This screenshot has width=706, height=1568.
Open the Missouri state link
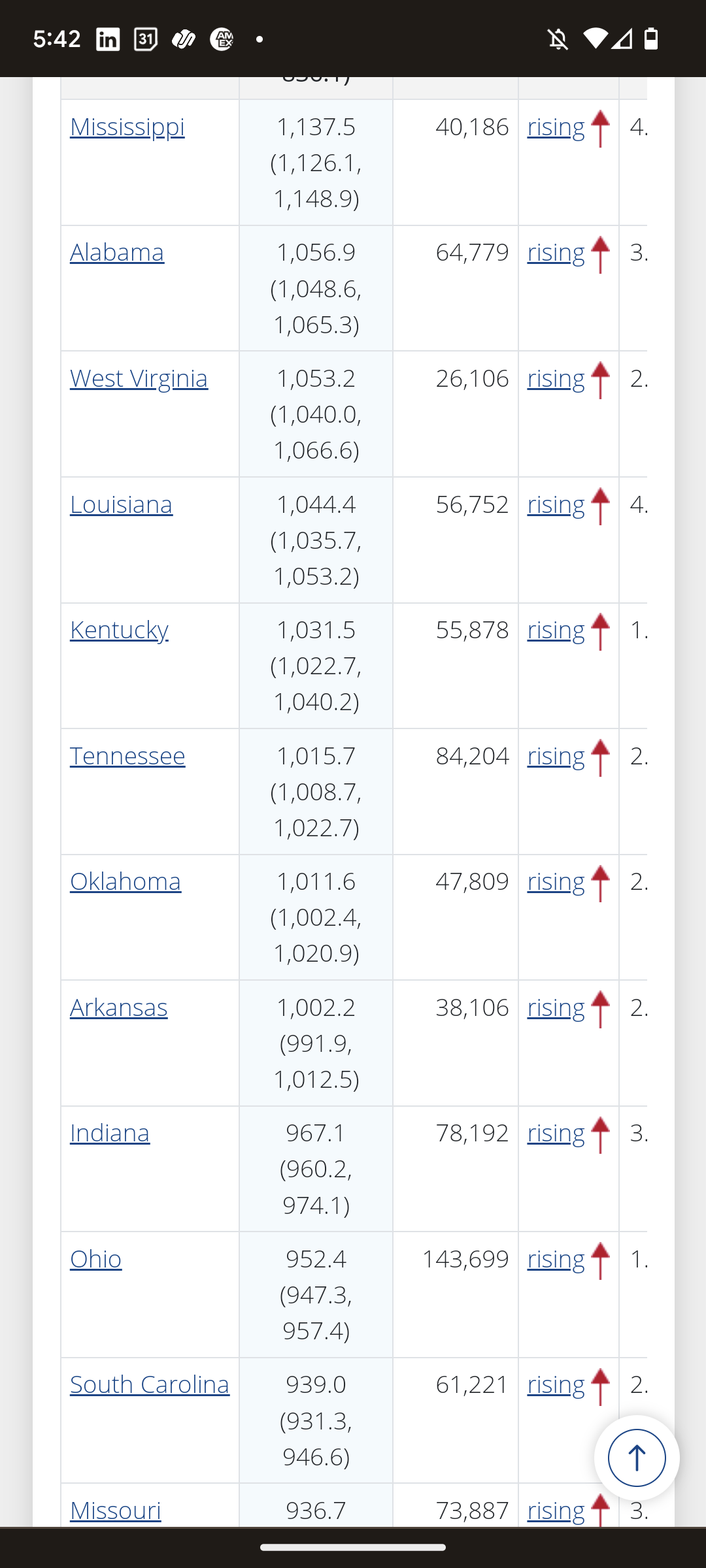115,1511
